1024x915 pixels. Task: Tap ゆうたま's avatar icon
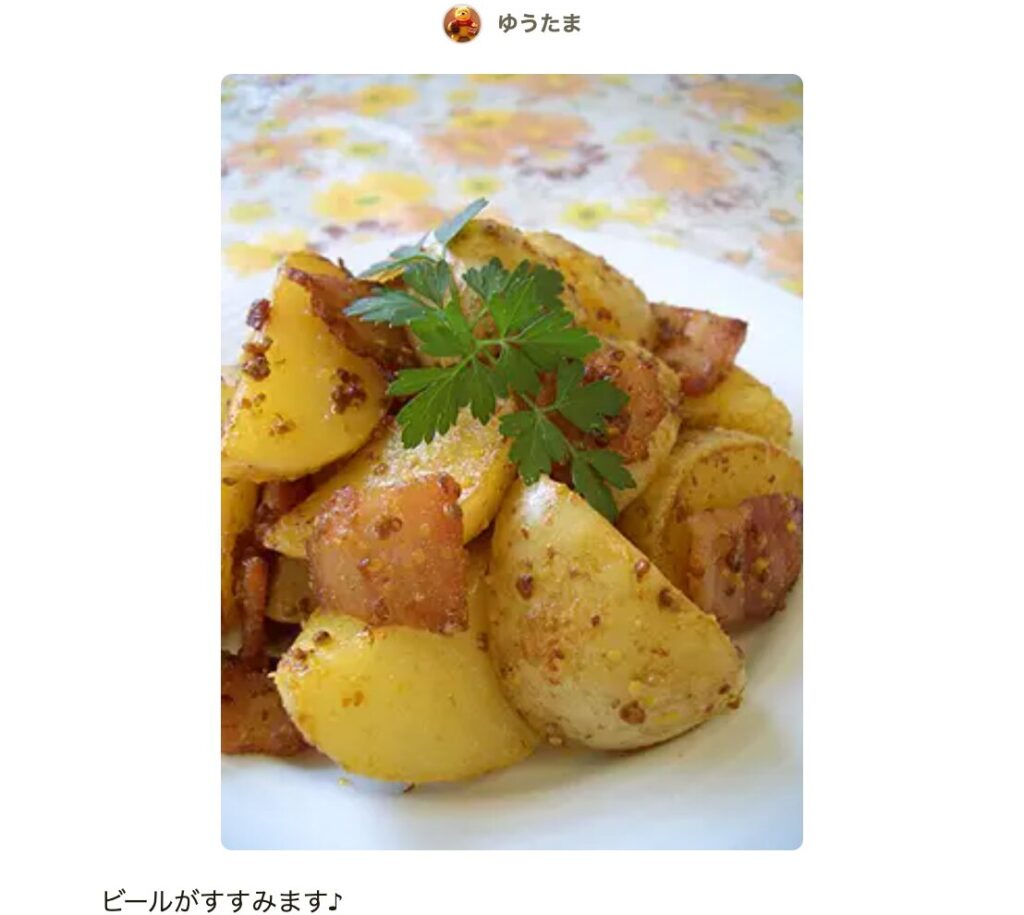click(462, 24)
